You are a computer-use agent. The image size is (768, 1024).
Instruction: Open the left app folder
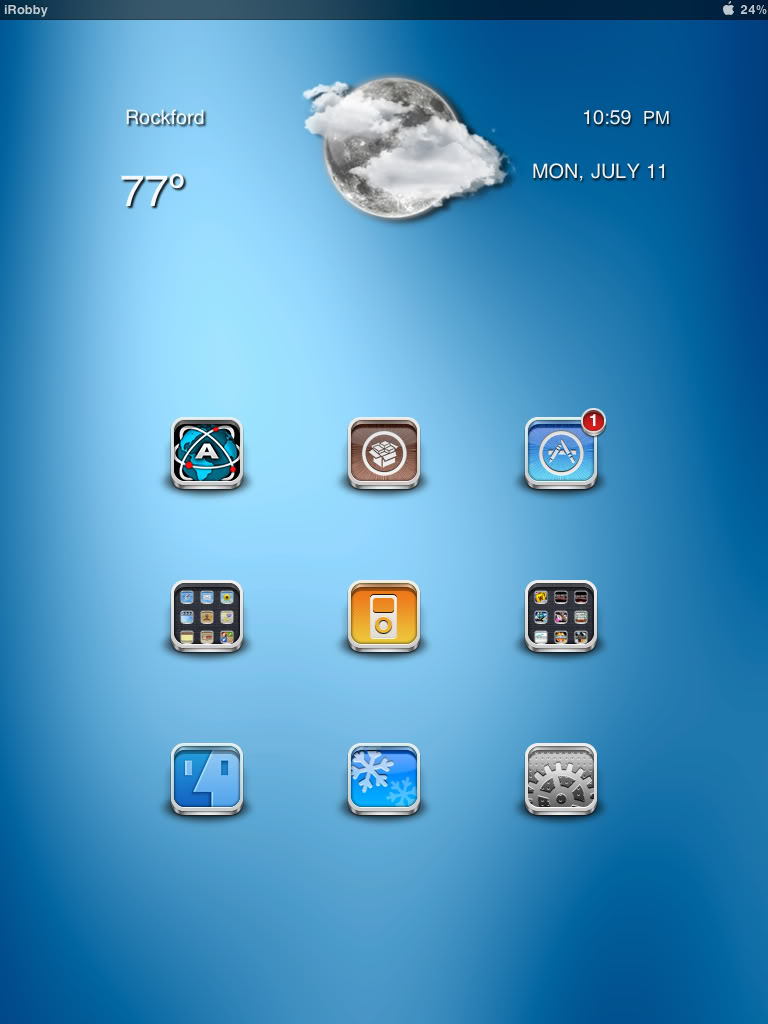tap(207, 616)
